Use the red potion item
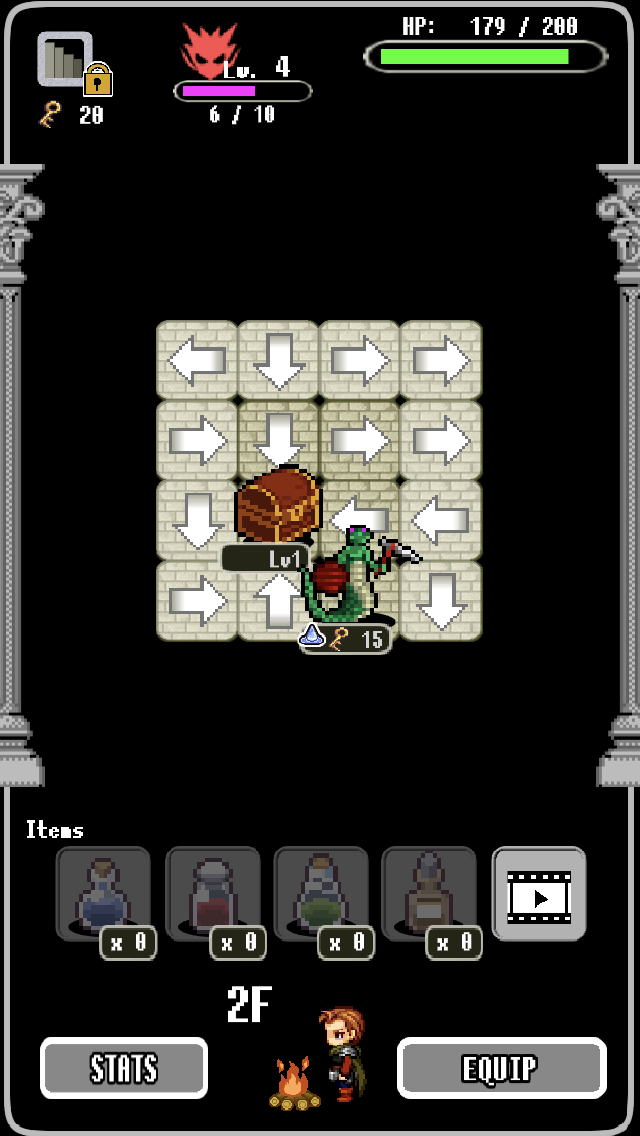640x1136 pixels. [x=212, y=894]
